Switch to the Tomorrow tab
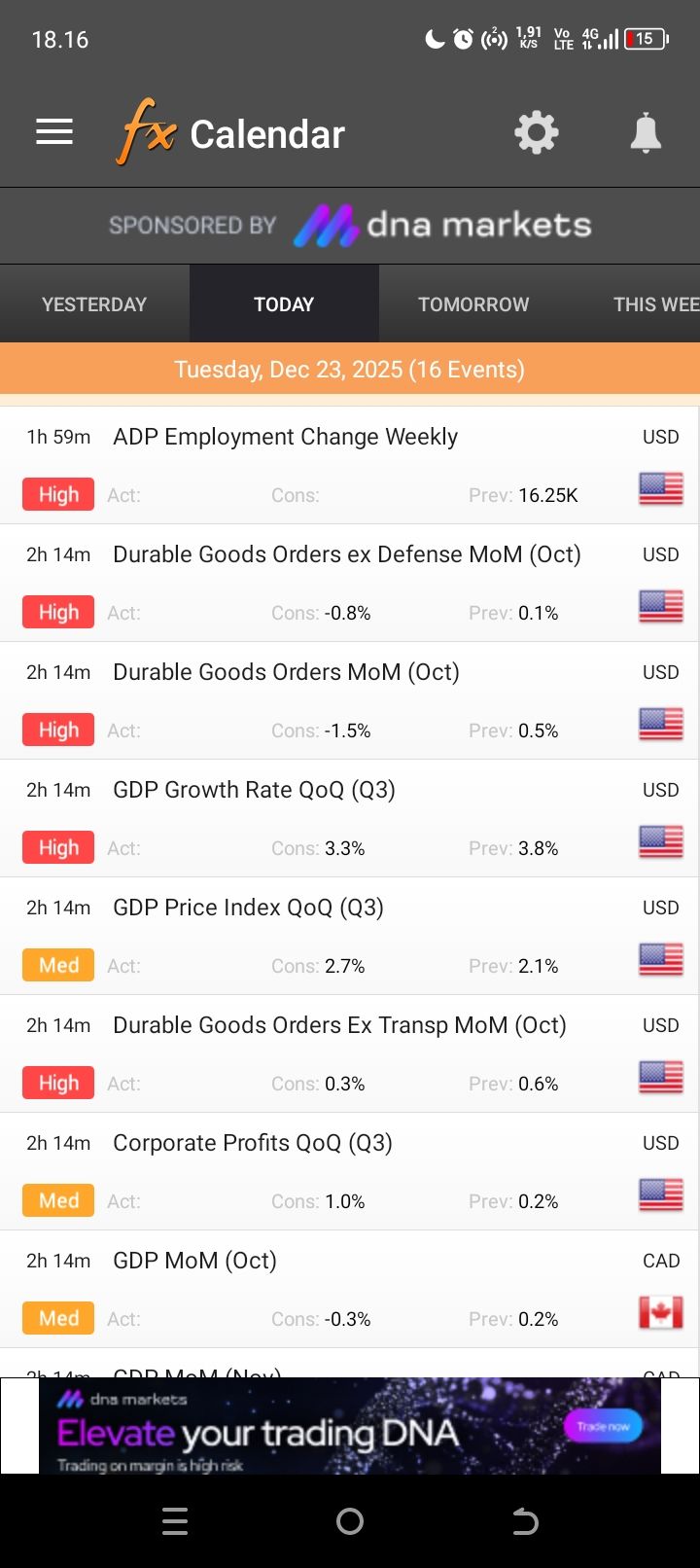700x1568 pixels. click(473, 304)
